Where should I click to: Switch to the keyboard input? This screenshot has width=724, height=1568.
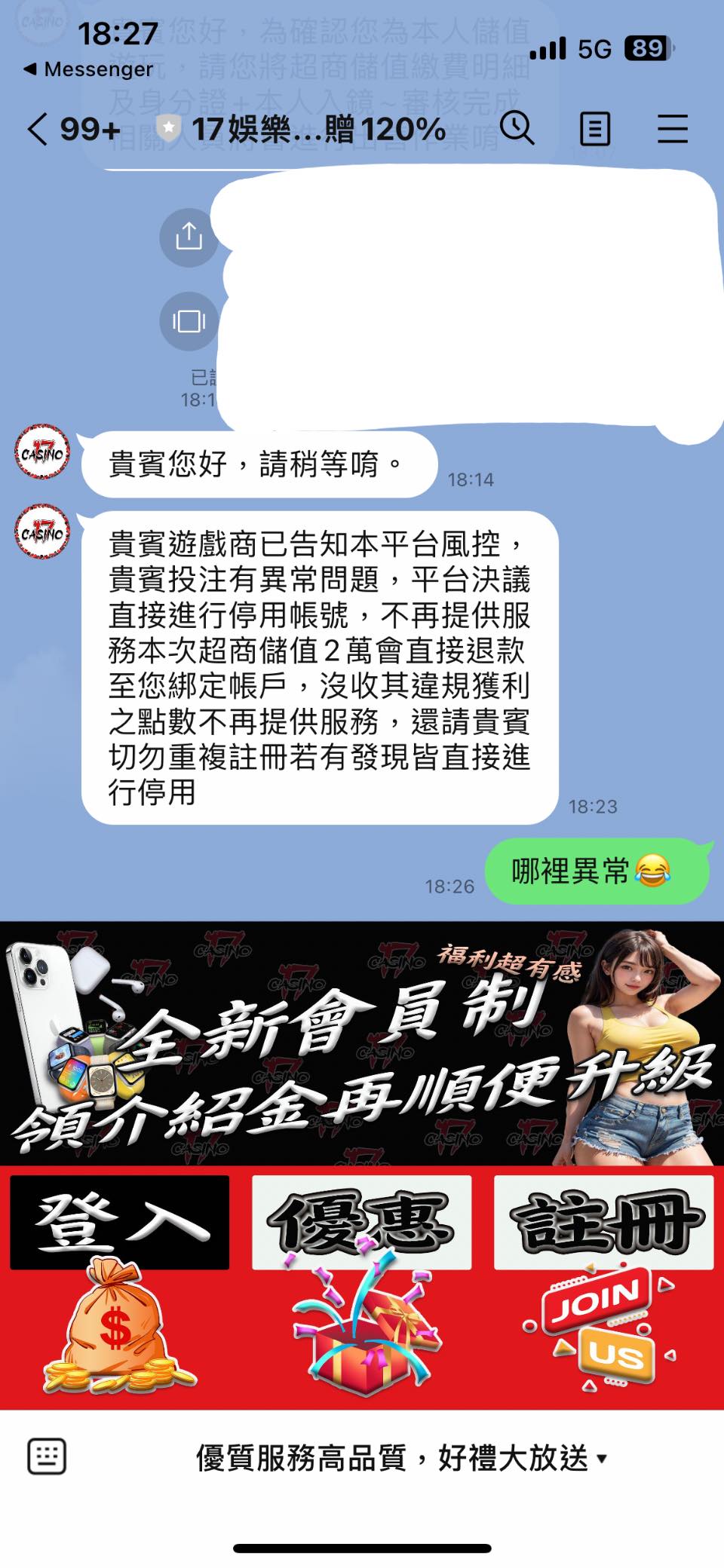tap(47, 1456)
